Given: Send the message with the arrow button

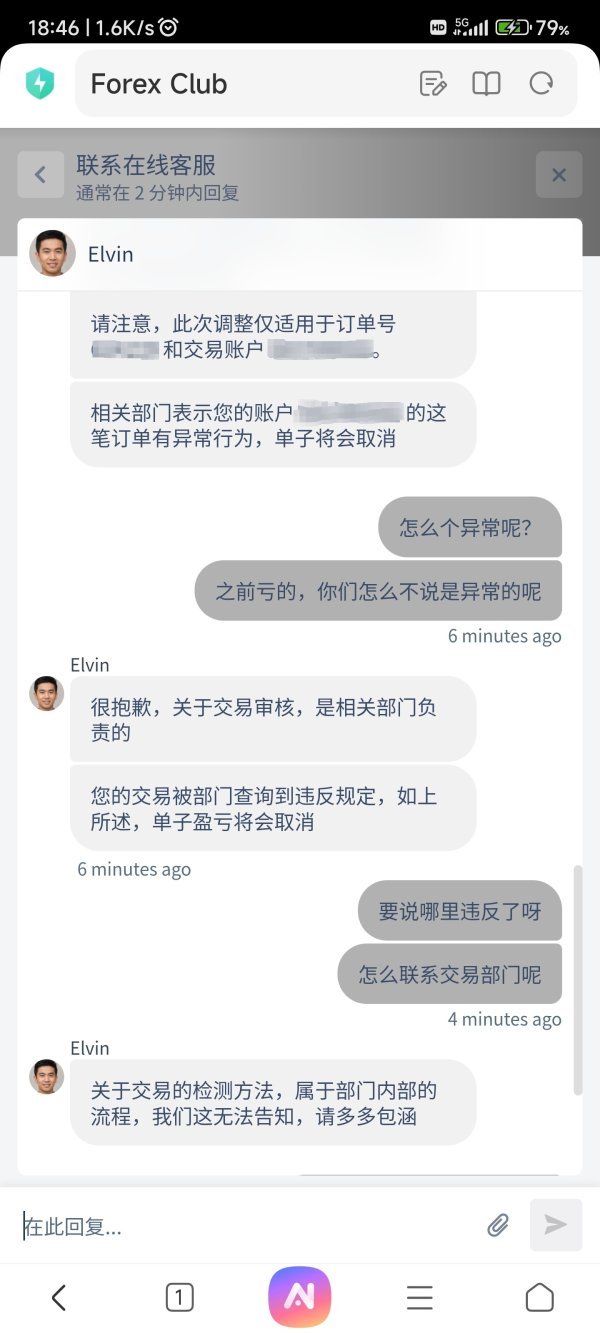Looking at the screenshot, I should pyautogui.click(x=556, y=1225).
